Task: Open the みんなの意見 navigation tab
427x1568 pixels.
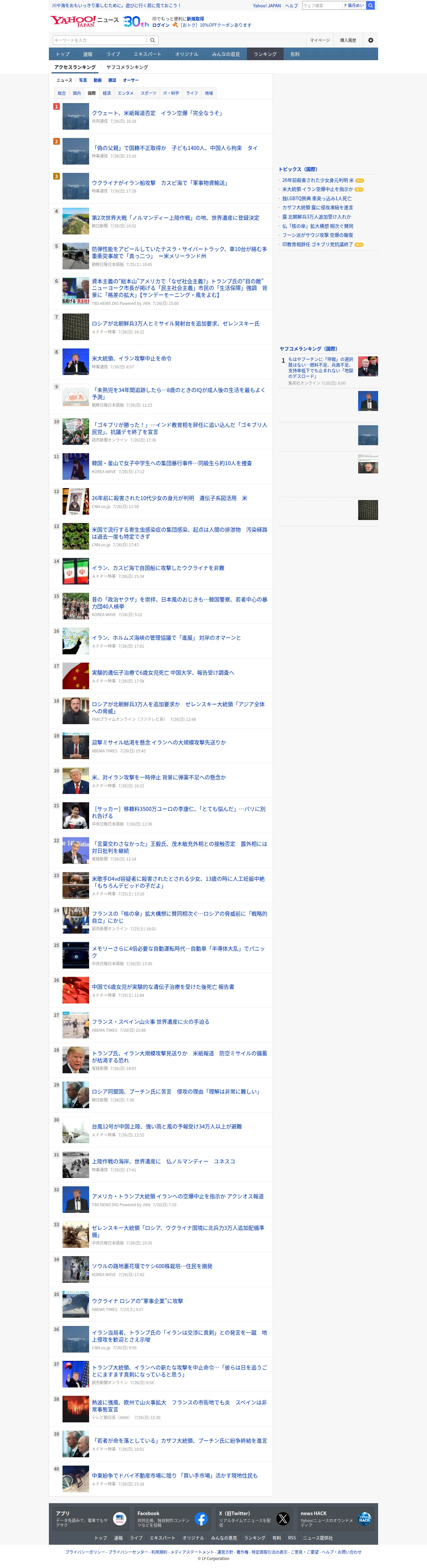Action: coord(226,54)
